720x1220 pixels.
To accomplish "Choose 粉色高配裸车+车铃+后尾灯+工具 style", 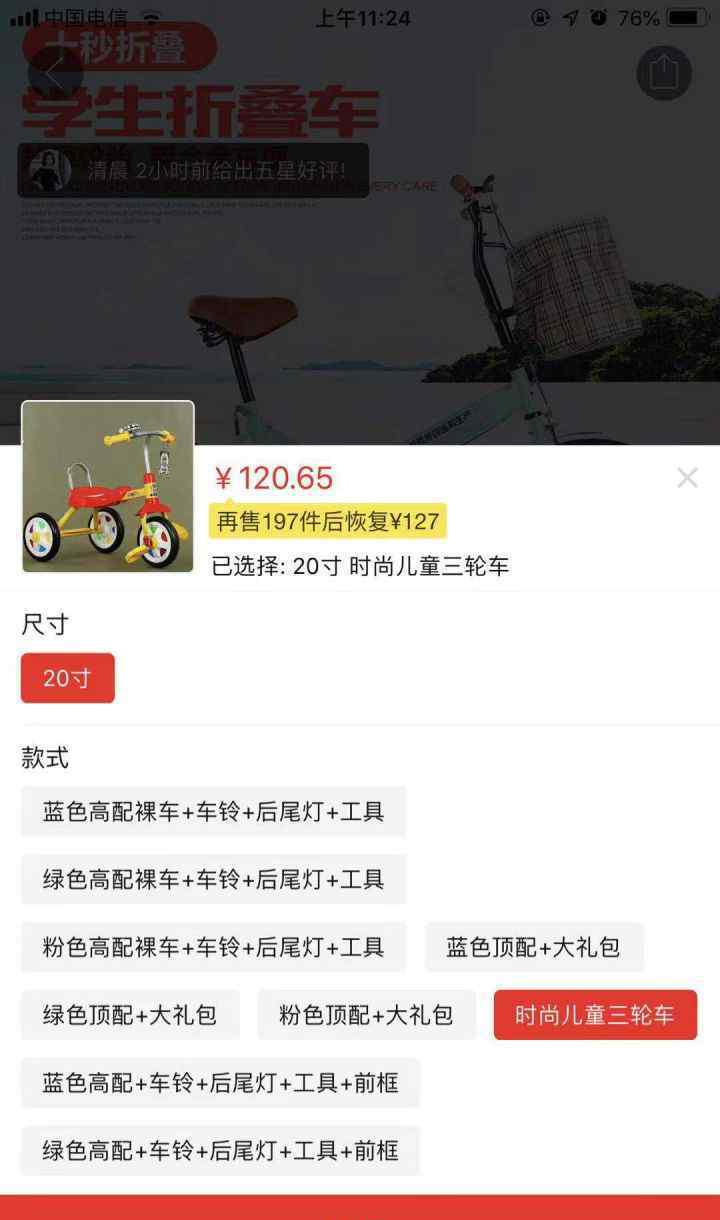I will [213, 947].
